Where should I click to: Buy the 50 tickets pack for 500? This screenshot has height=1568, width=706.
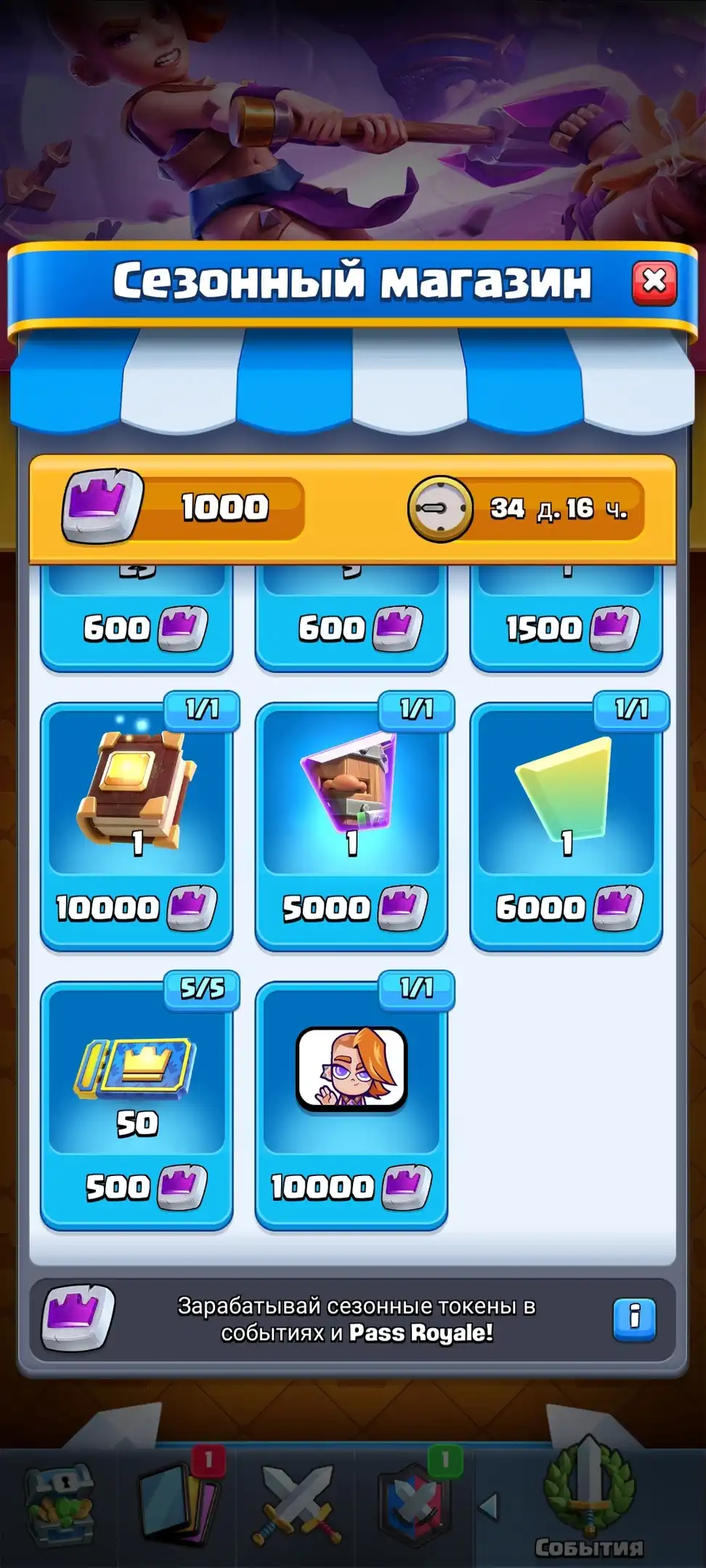137,1103
